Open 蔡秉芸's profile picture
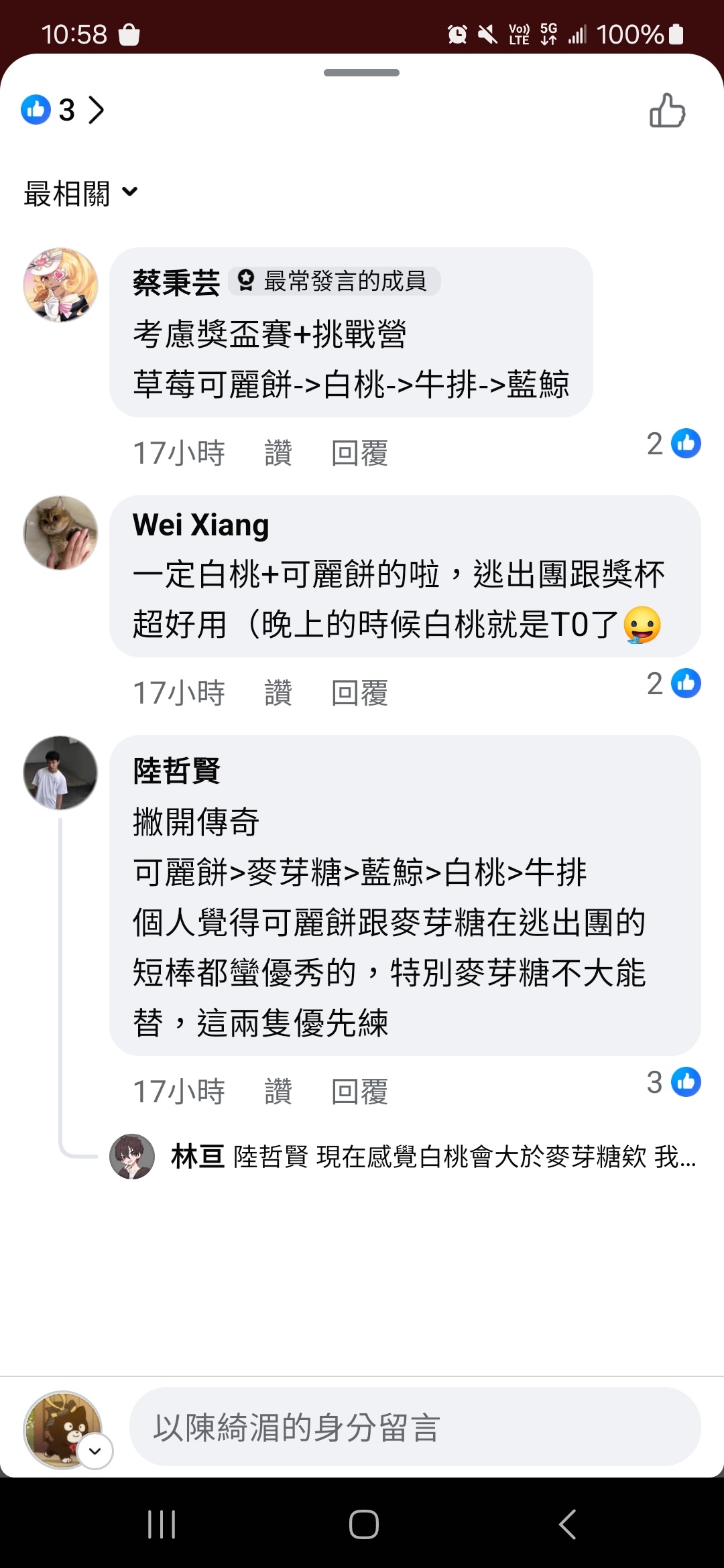The width and height of the screenshot is (724, 1568). coord(60,285)
